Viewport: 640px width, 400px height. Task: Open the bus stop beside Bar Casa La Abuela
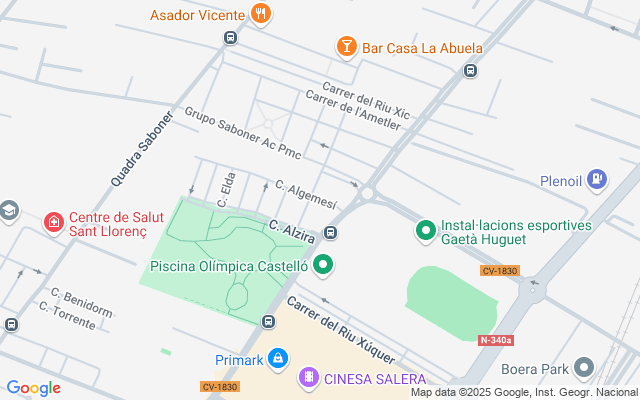(470, 70)
